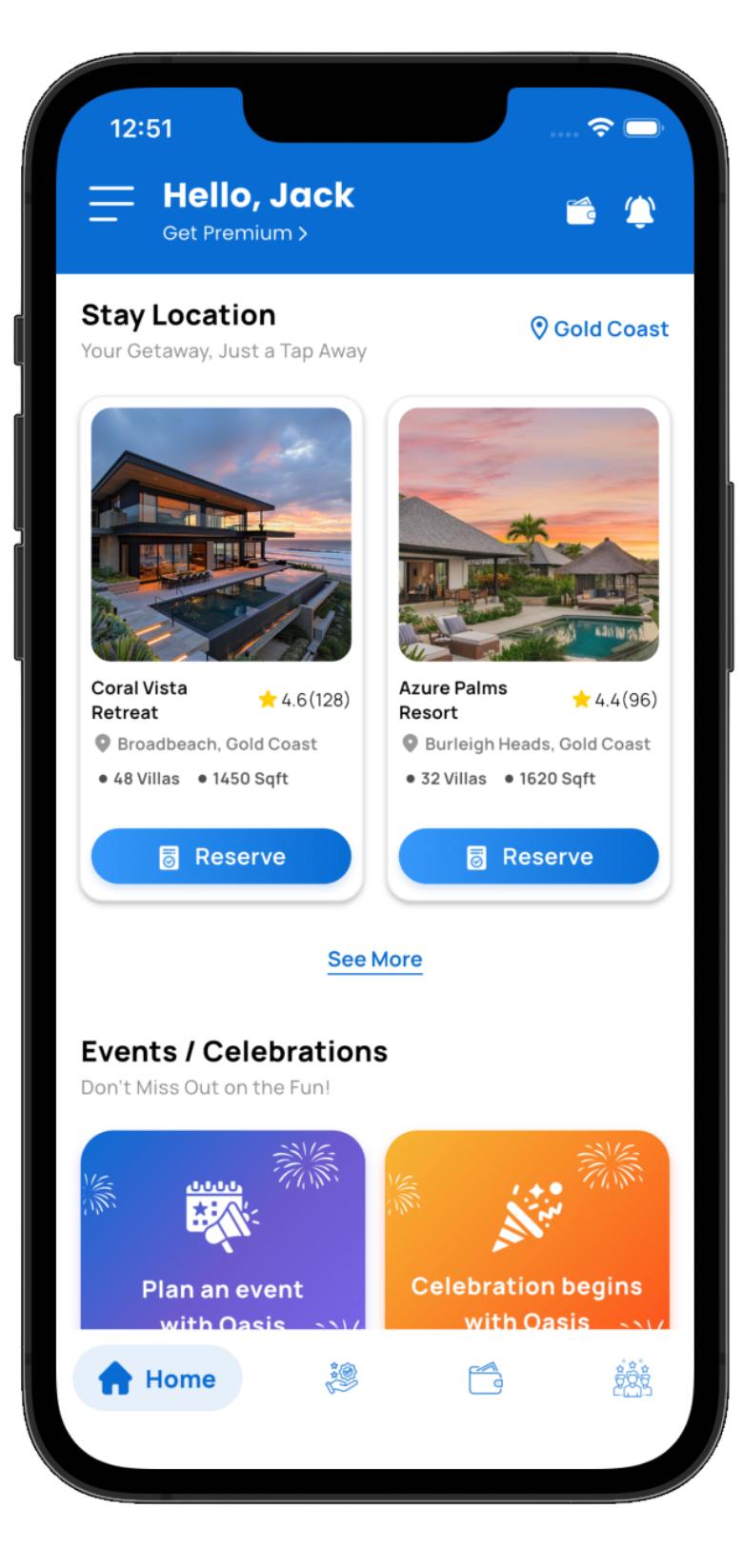Tap the Get Premium link
Viewport: 743px width, 1568px height.
[234, 233]
